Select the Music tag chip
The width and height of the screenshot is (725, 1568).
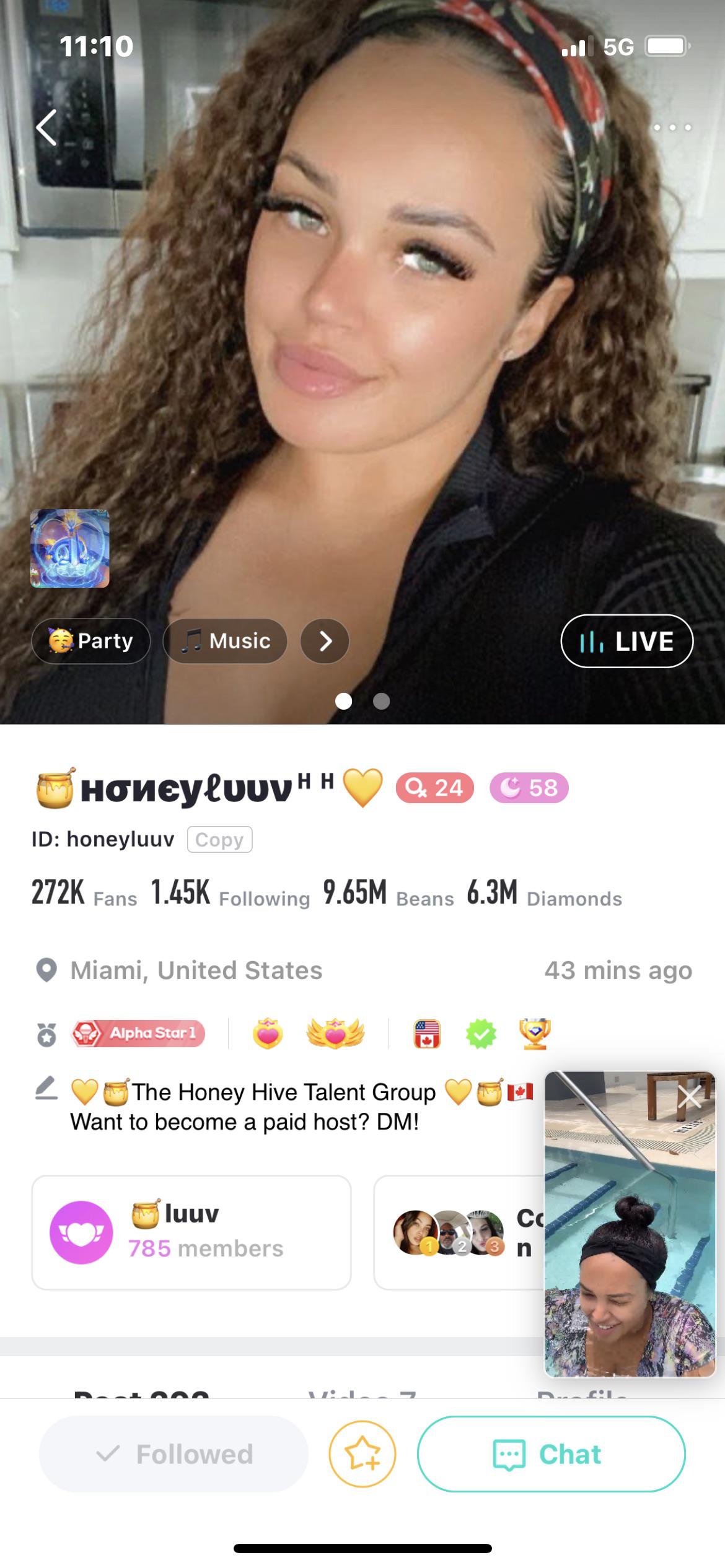click(225, 641)
